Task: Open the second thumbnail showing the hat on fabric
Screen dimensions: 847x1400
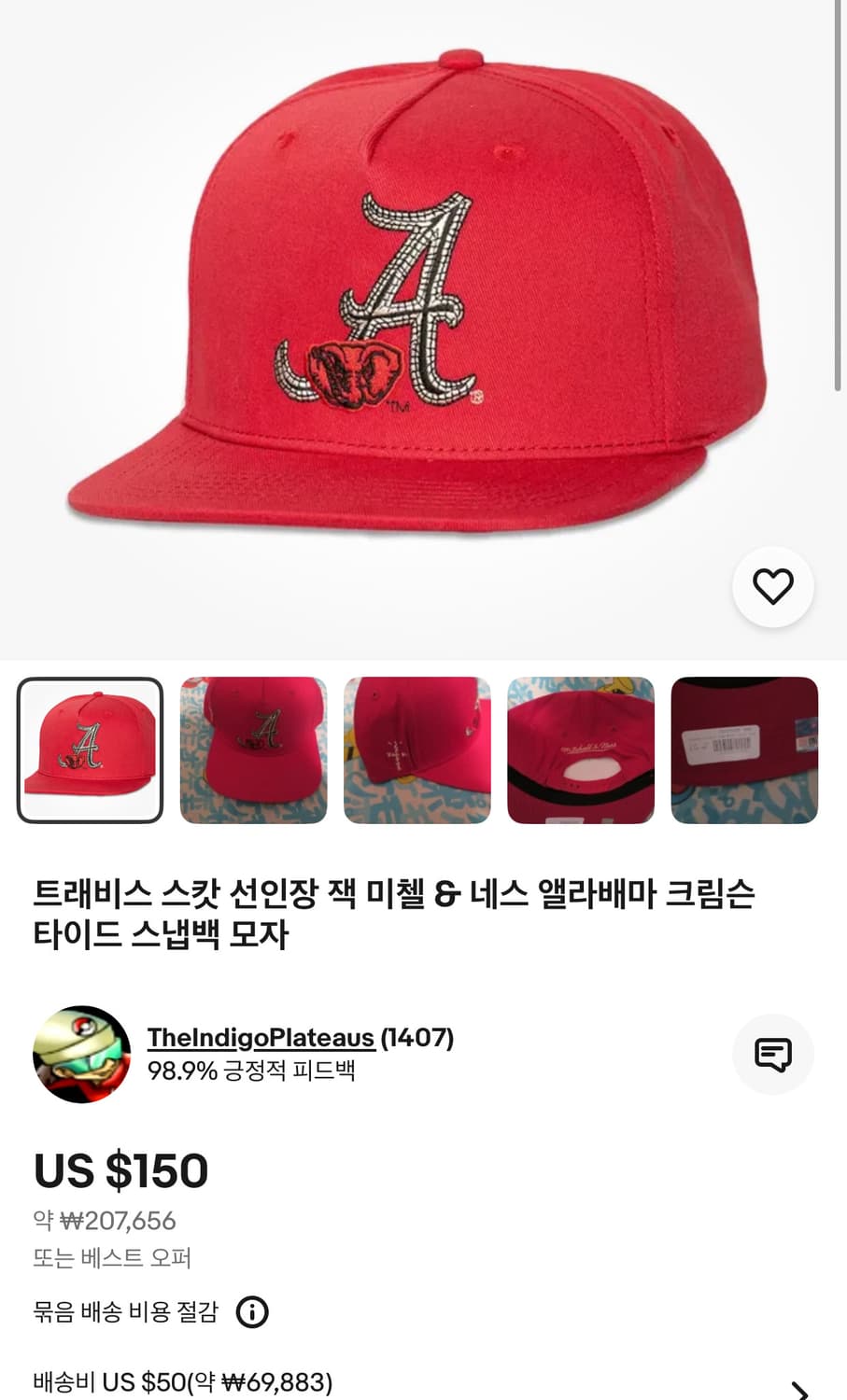Action: pos(253,749)
